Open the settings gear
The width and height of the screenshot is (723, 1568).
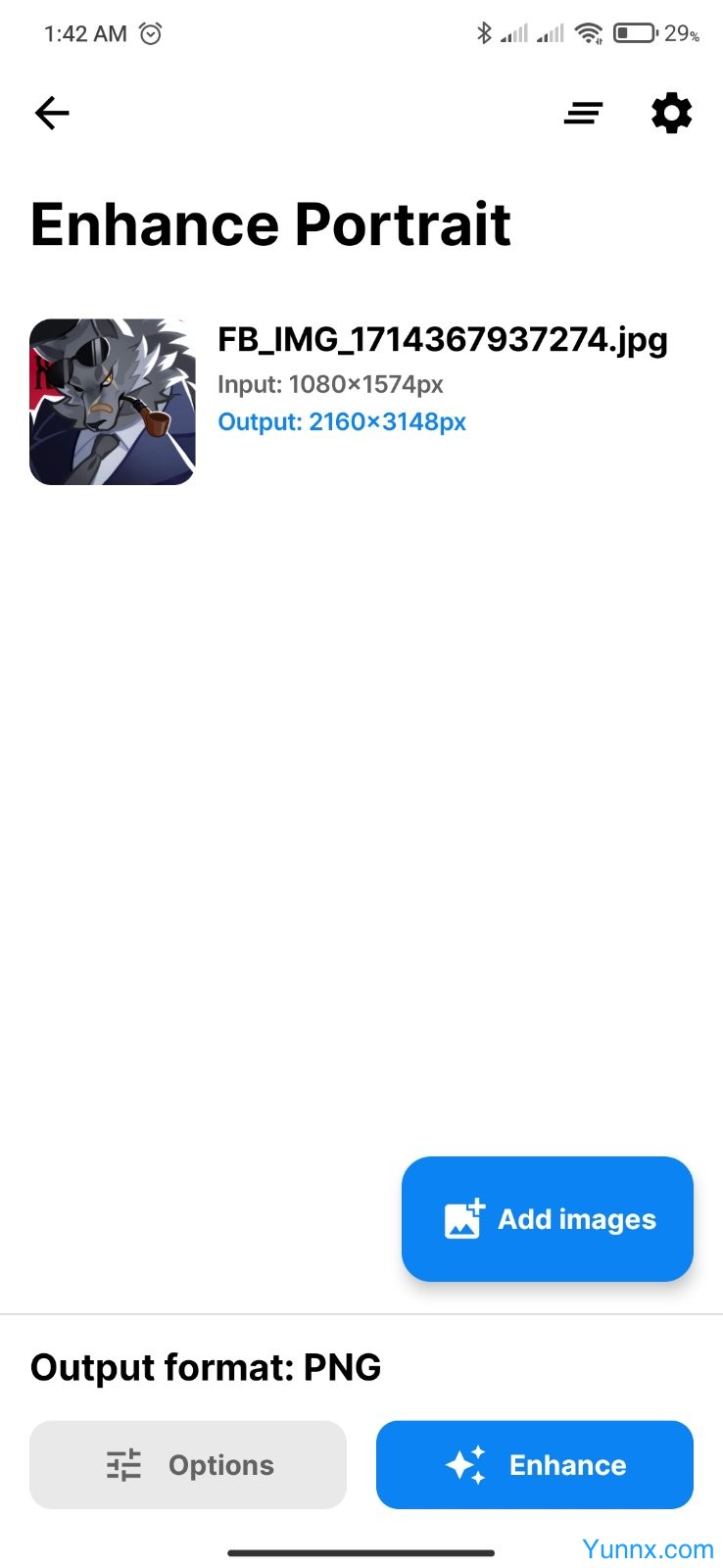(671, 114)
